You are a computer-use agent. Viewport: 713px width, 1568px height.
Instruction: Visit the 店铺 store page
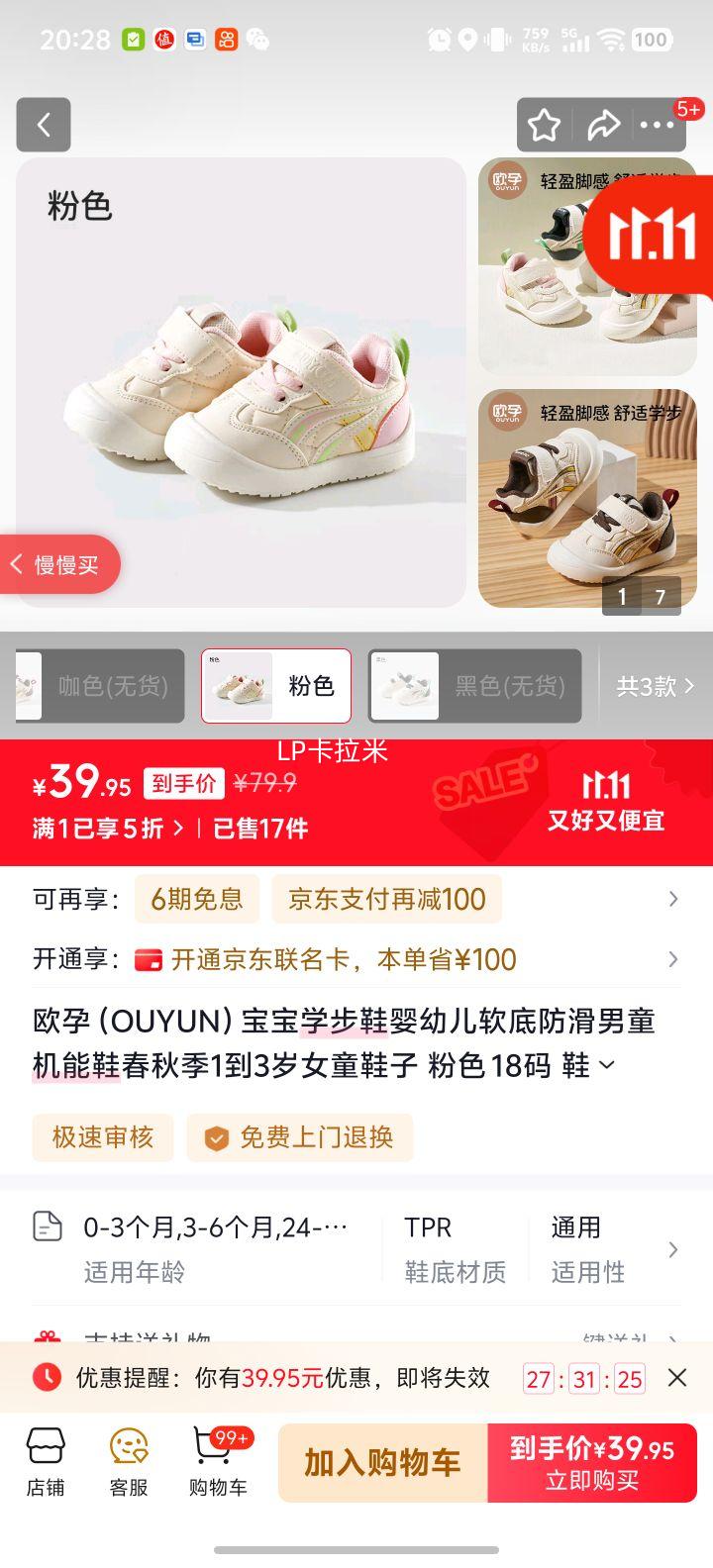46,1461
